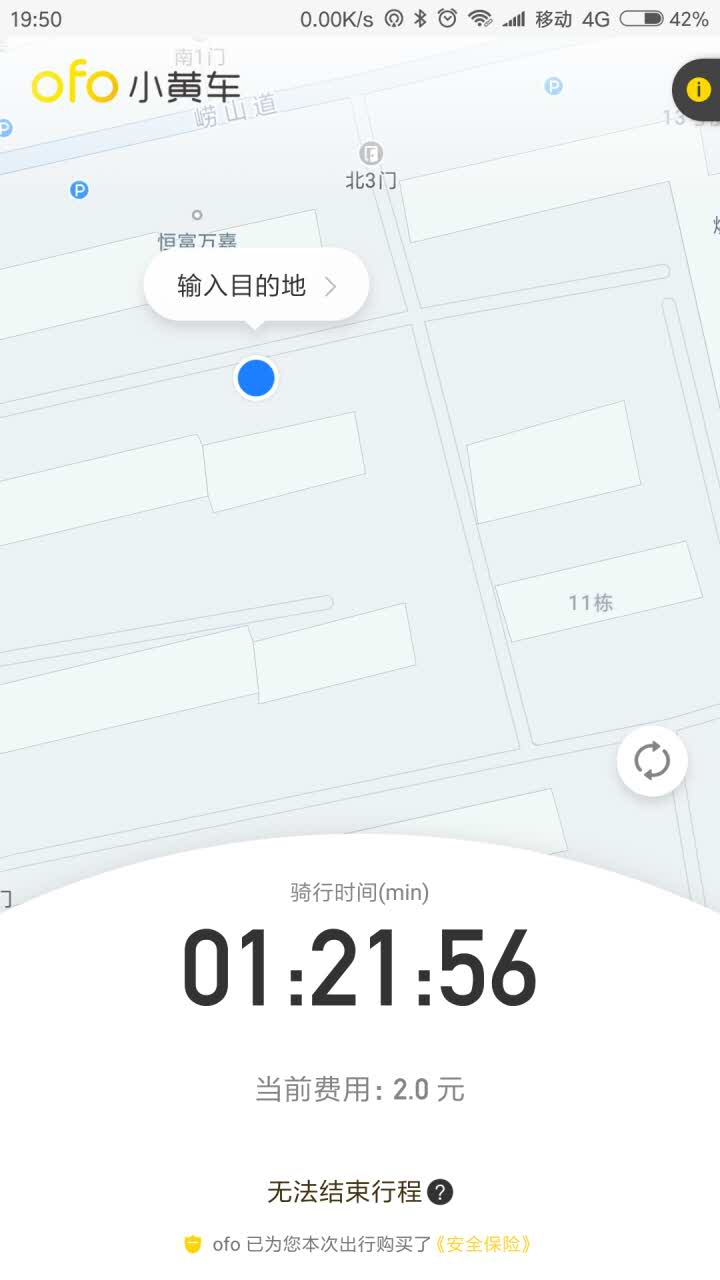The image size is (720, 1280).
Task: Tap 无法结束行程 help option
Action: (x=359, y=1192)
